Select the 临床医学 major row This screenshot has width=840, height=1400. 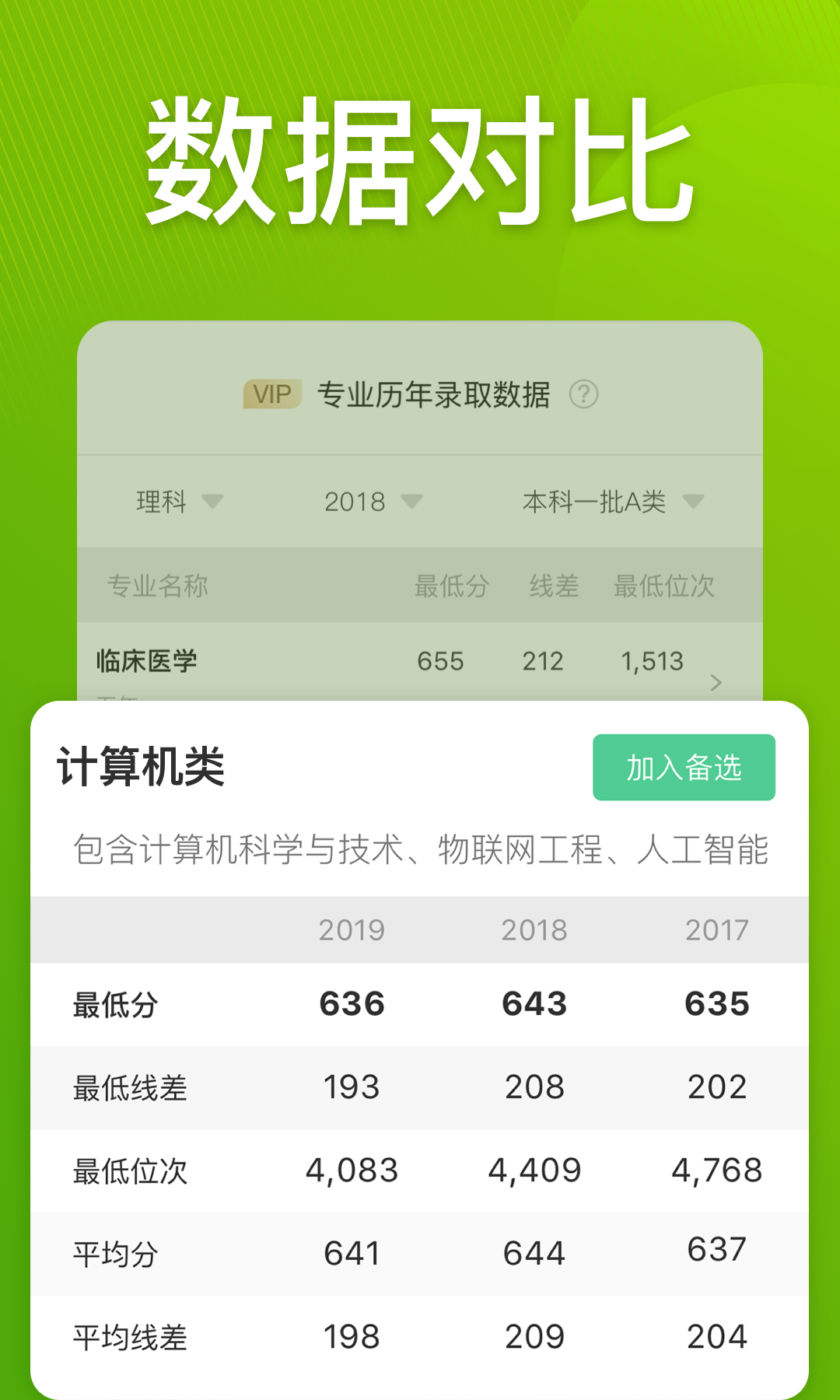tap(146, 660)
